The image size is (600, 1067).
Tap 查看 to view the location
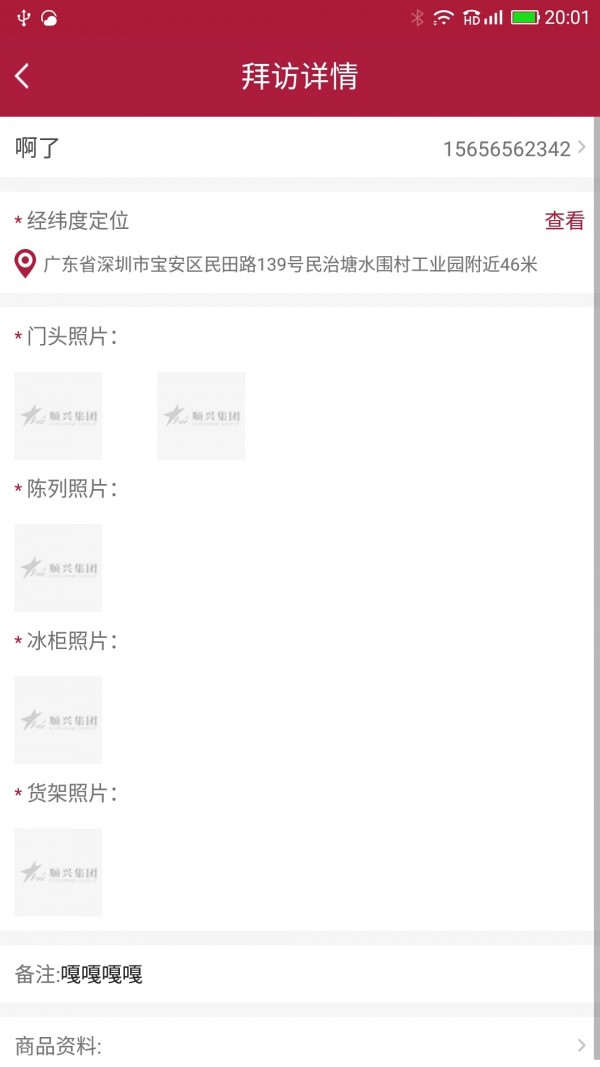pos(564,220)
